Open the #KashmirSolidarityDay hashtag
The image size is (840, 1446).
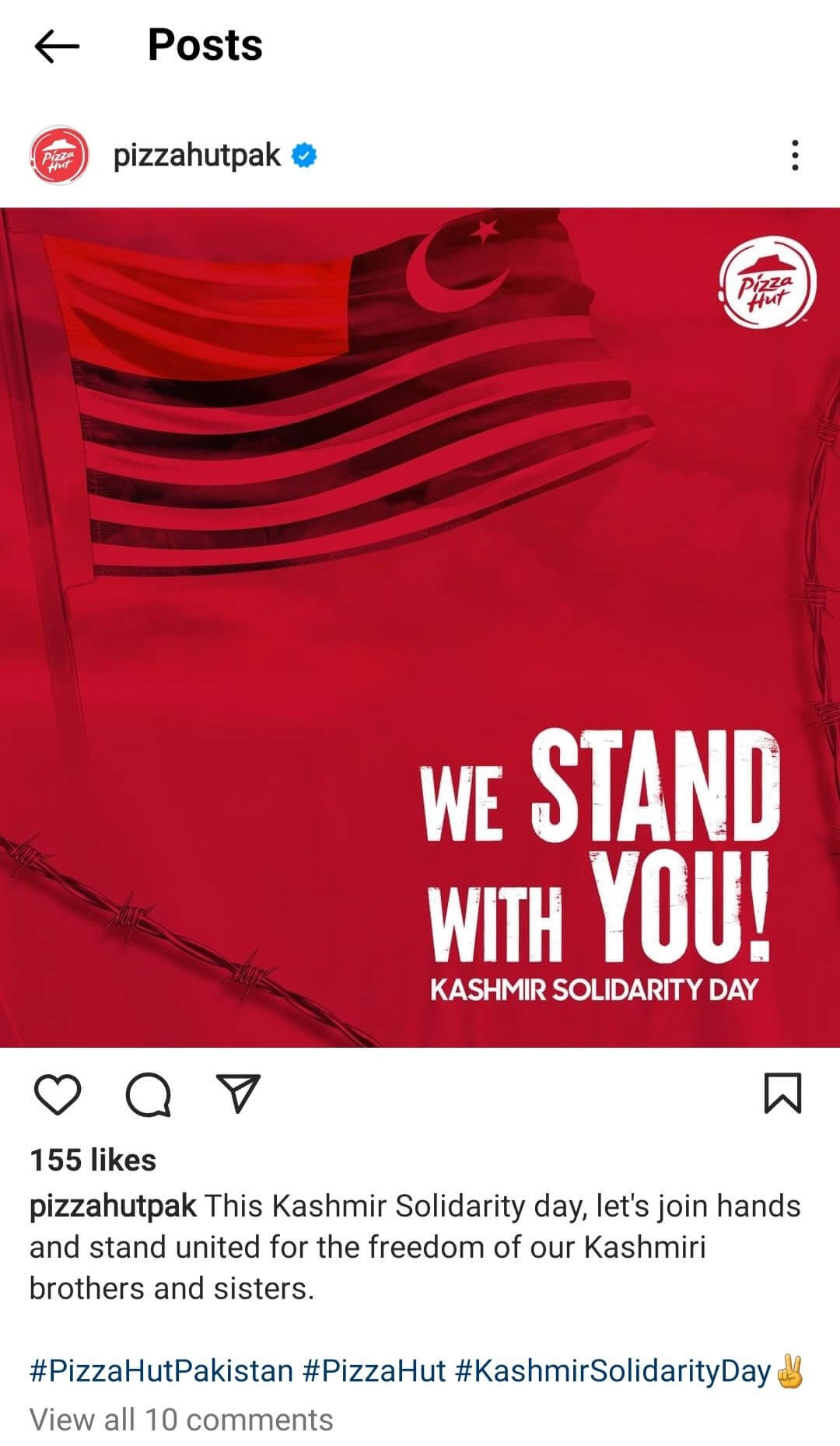(612, 1371)
